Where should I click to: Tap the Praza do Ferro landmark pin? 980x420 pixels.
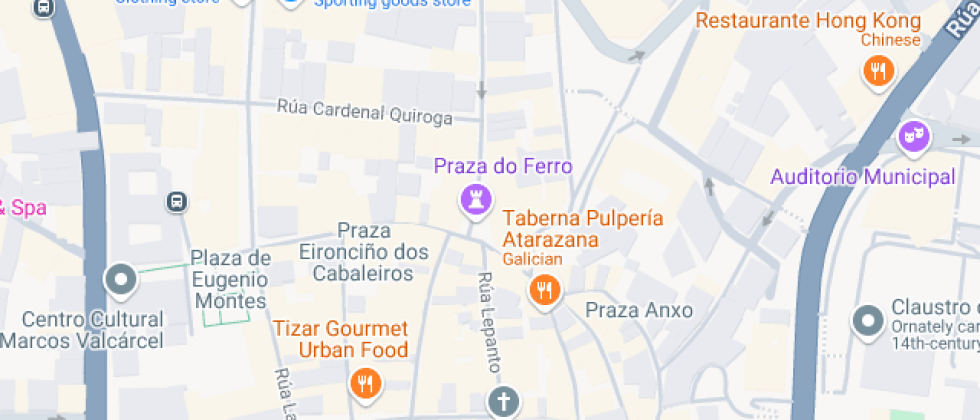pos(476,199)
